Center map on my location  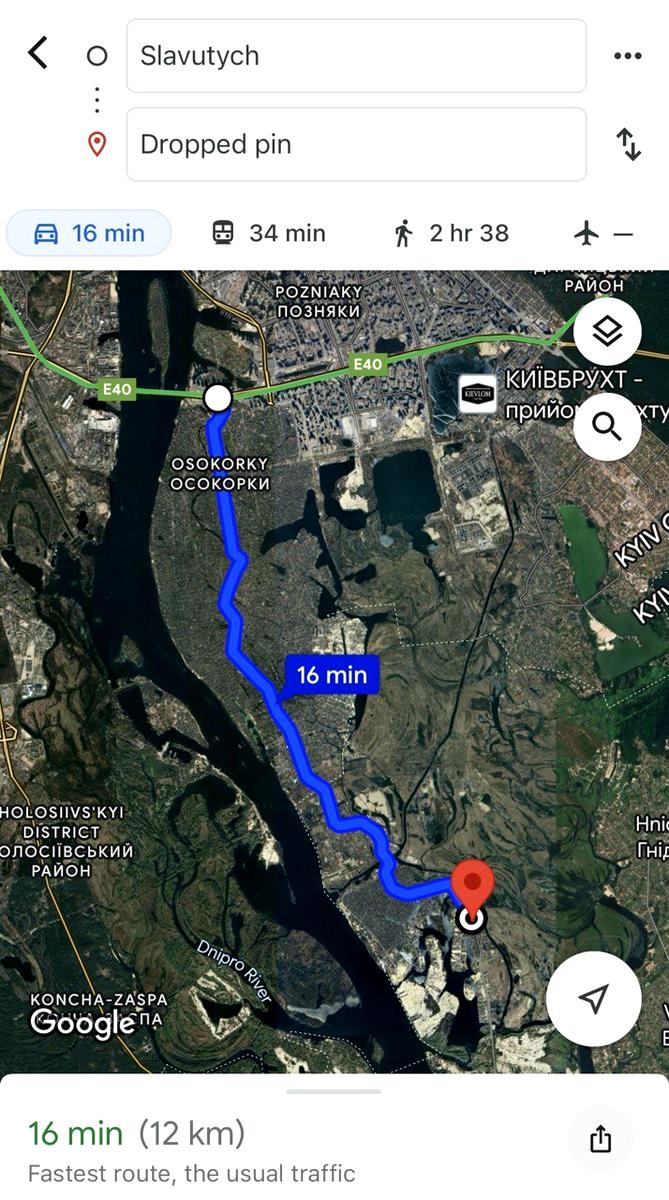pyautogui.click(x=594, y=999)
